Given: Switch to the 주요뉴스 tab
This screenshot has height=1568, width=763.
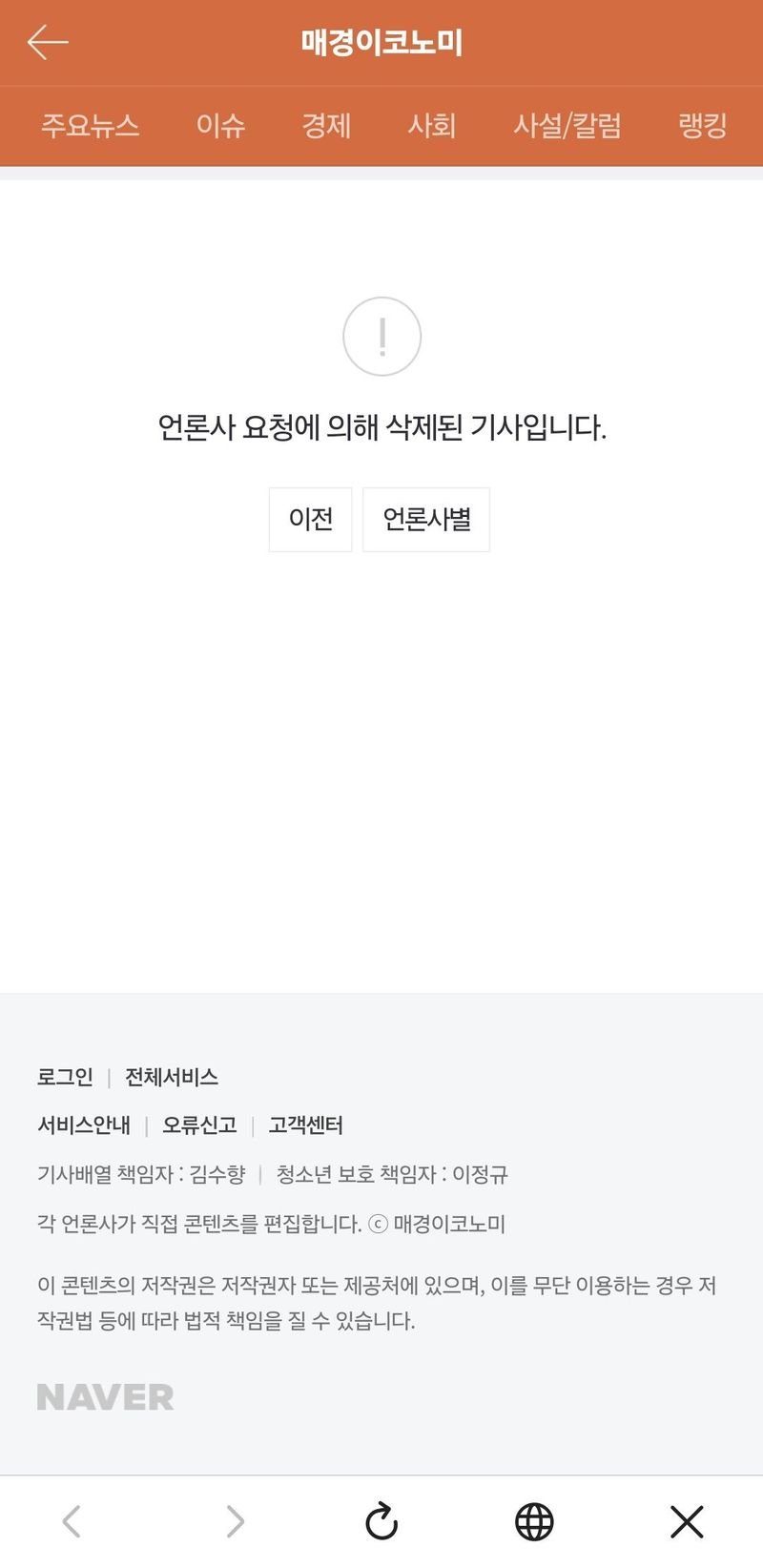Looking at the screenshot, I should click(x=91, y=126).
